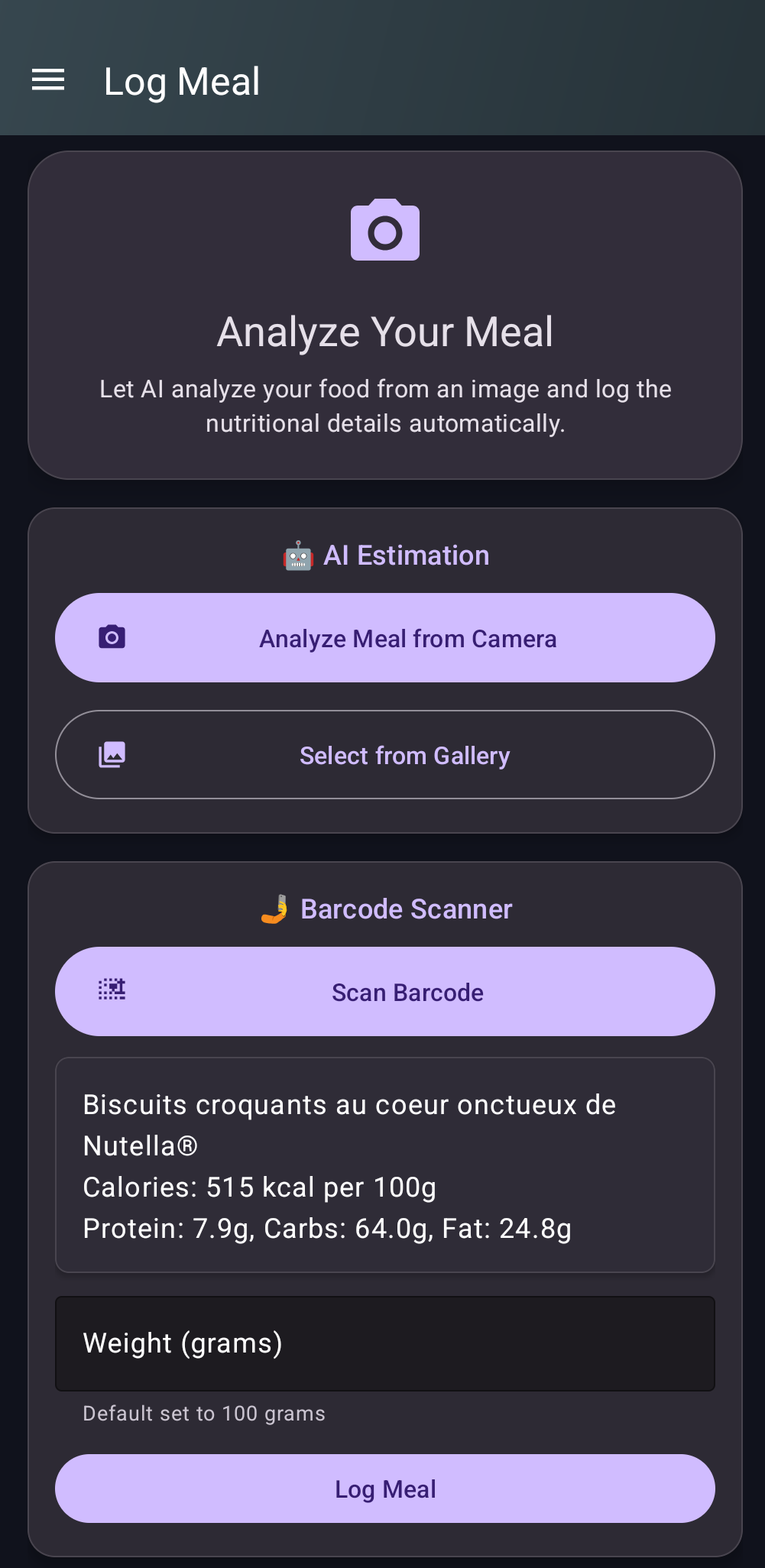
Task: Select the Default set to 100 grams text
Action: (203, 1414)
